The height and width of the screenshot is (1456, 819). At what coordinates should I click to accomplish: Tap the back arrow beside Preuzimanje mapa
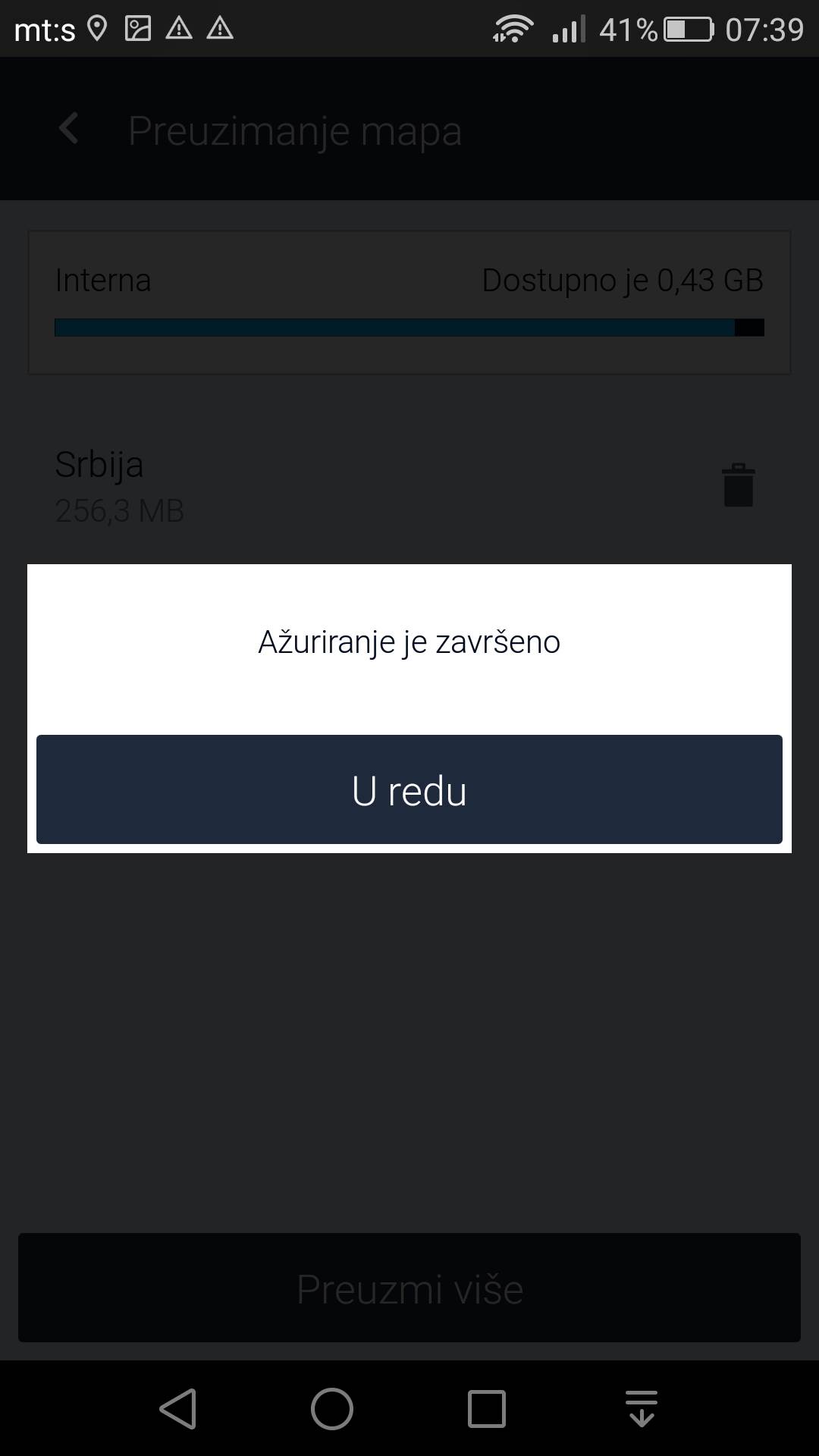click(x=68, y=127)
